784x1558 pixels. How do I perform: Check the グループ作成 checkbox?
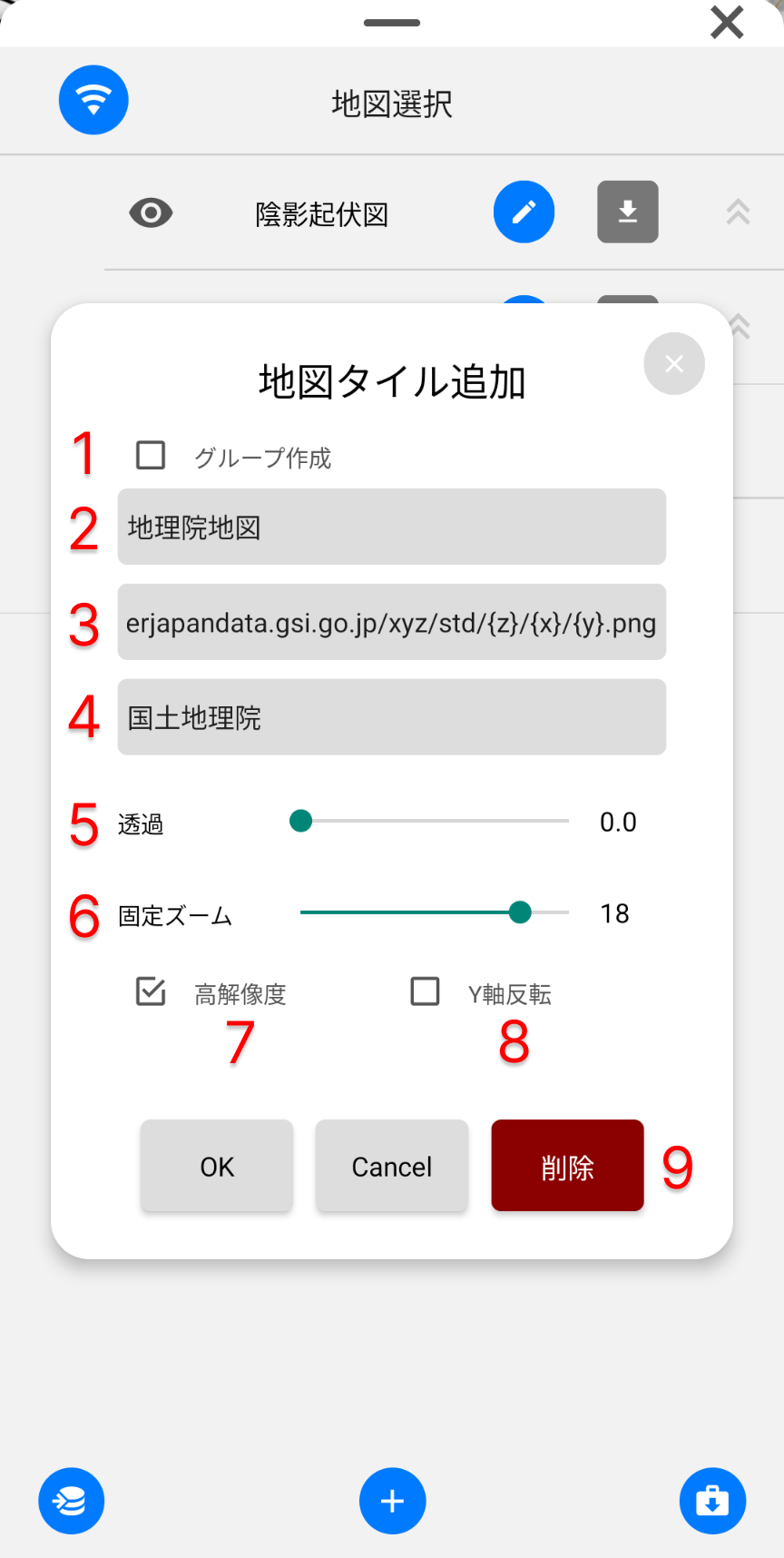[151, 455]
